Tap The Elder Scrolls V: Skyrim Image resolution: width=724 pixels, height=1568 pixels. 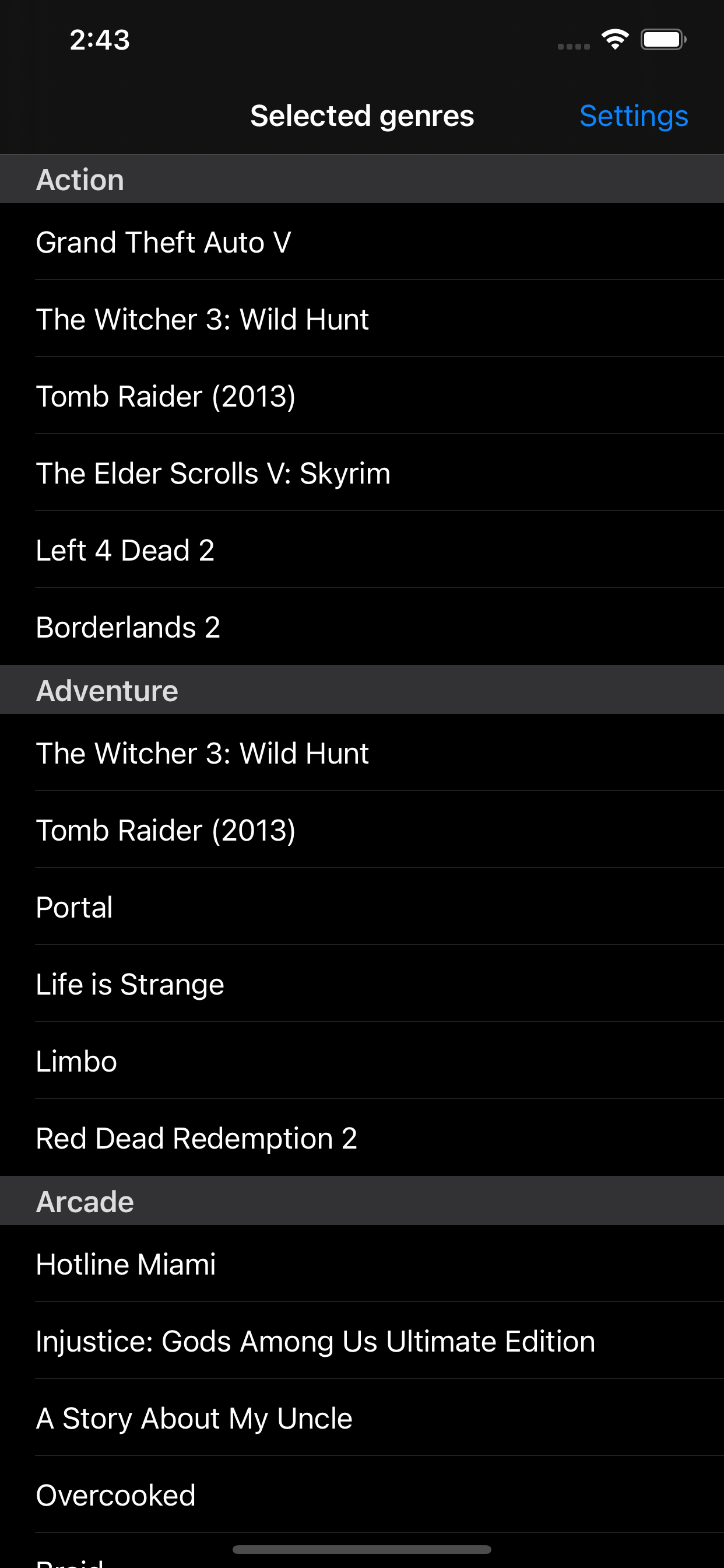(362, 473)
